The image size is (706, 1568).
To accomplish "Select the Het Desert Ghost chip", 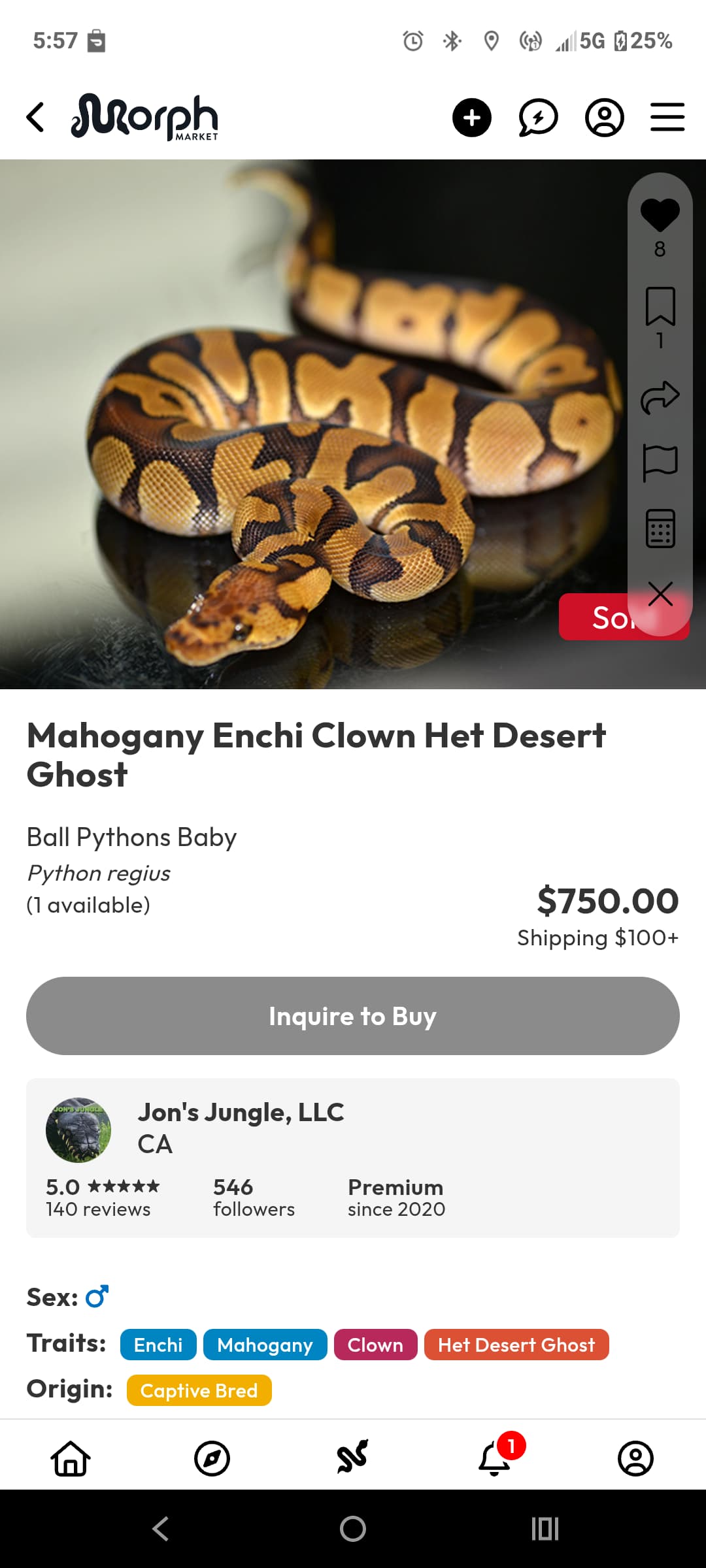I will pos(516,1345).
